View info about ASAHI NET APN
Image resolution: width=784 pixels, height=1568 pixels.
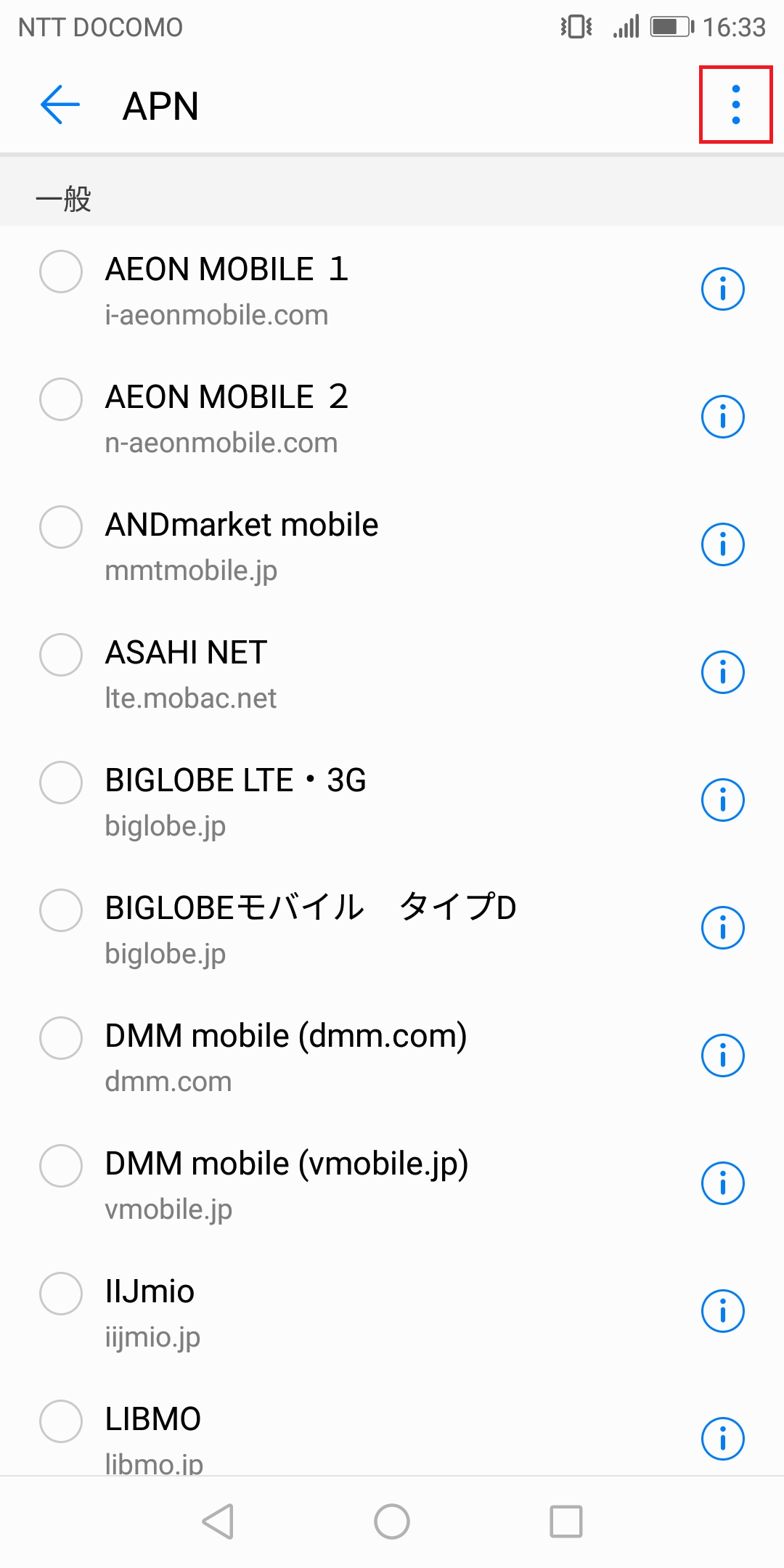[x=723, y=672]
